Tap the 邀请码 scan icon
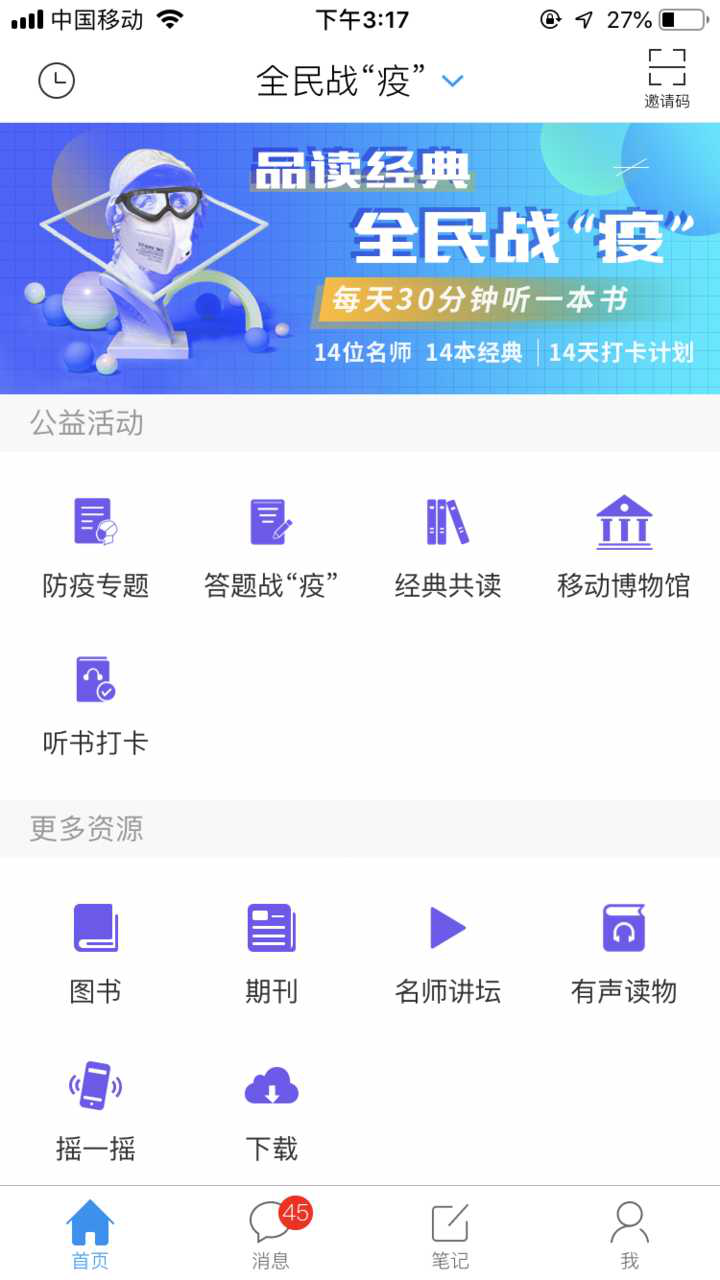This screenshot has width=720, height=1280. point(666,77)
